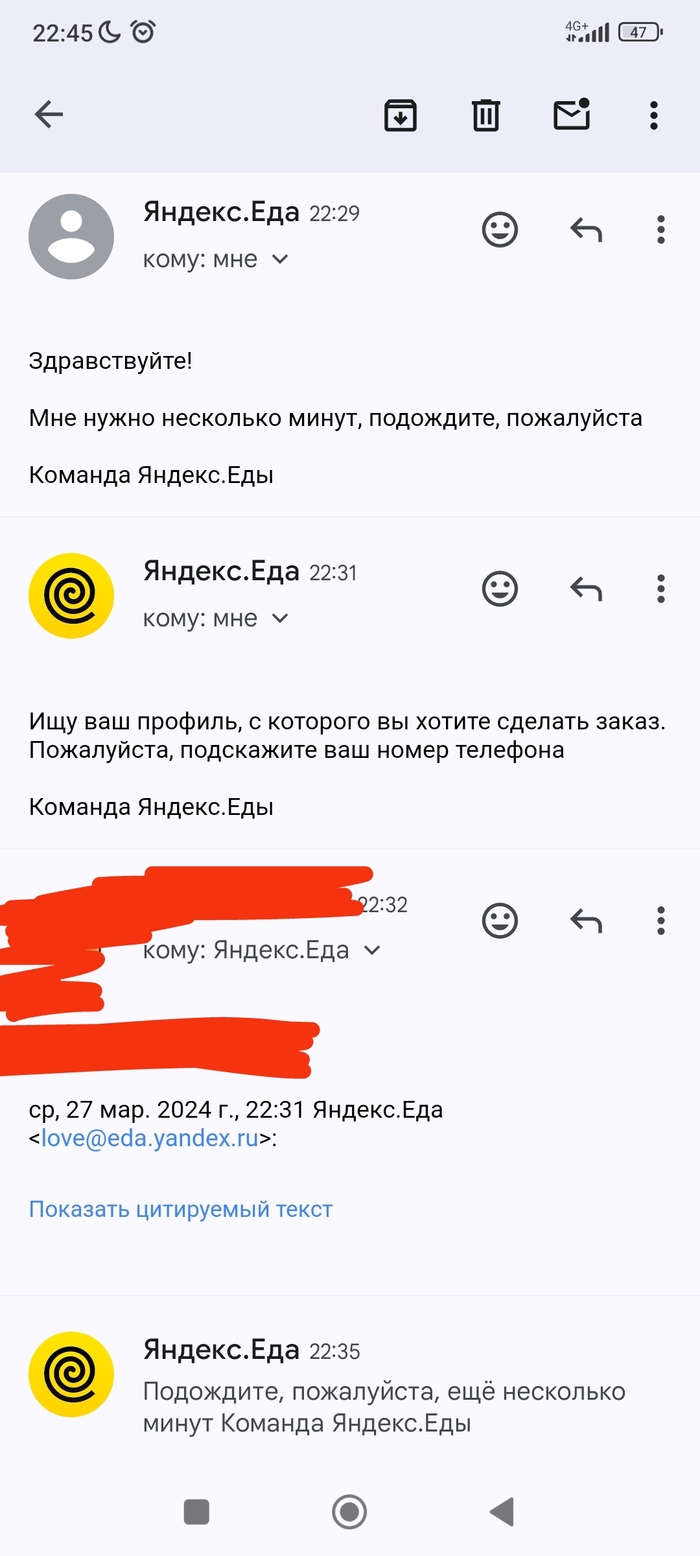Go back to the inbox list
700x1556 pixels.
click(48, 115)
